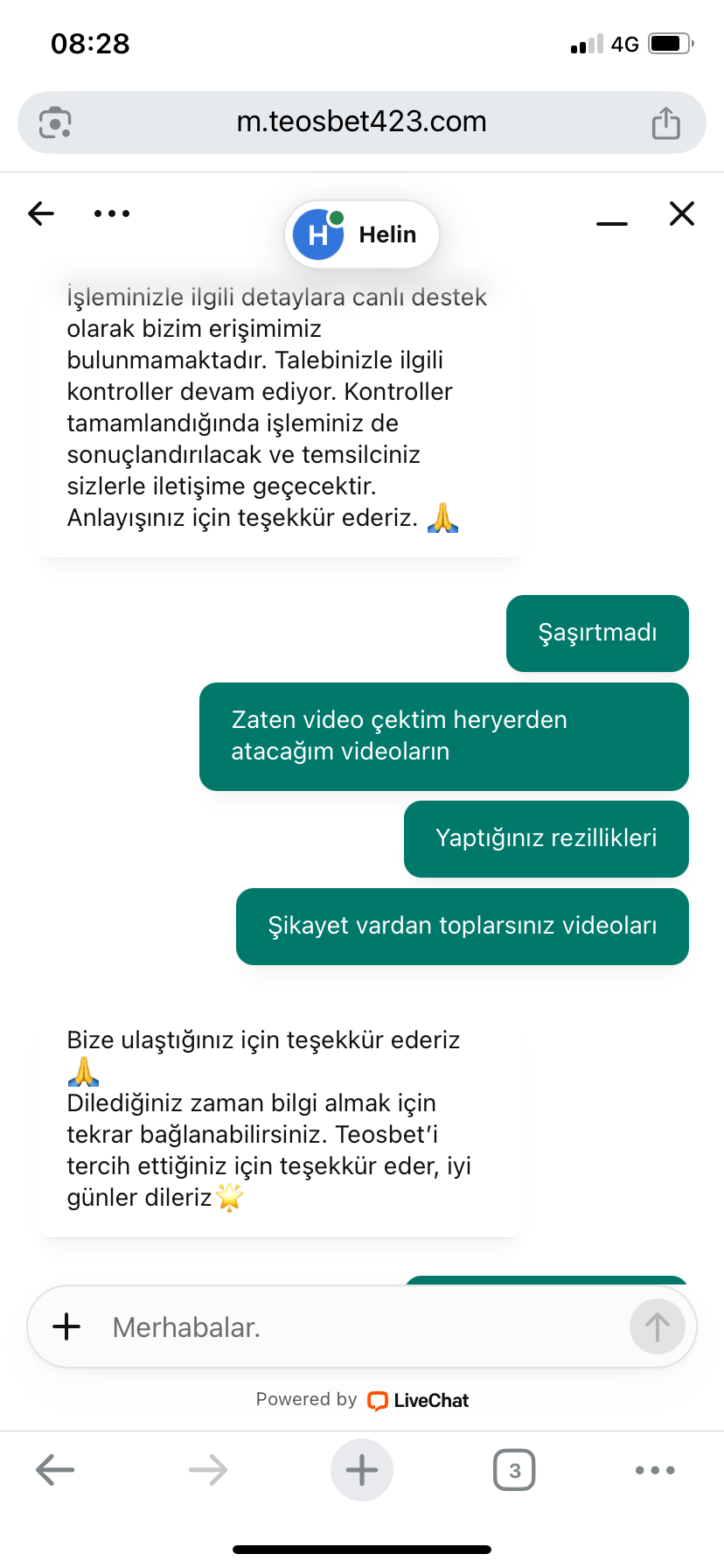Navigate back in the browser toolbar
Image resolution: width=724 pixels, height=1568 pixels.
pyautogui.click(x=55, y=1470)
